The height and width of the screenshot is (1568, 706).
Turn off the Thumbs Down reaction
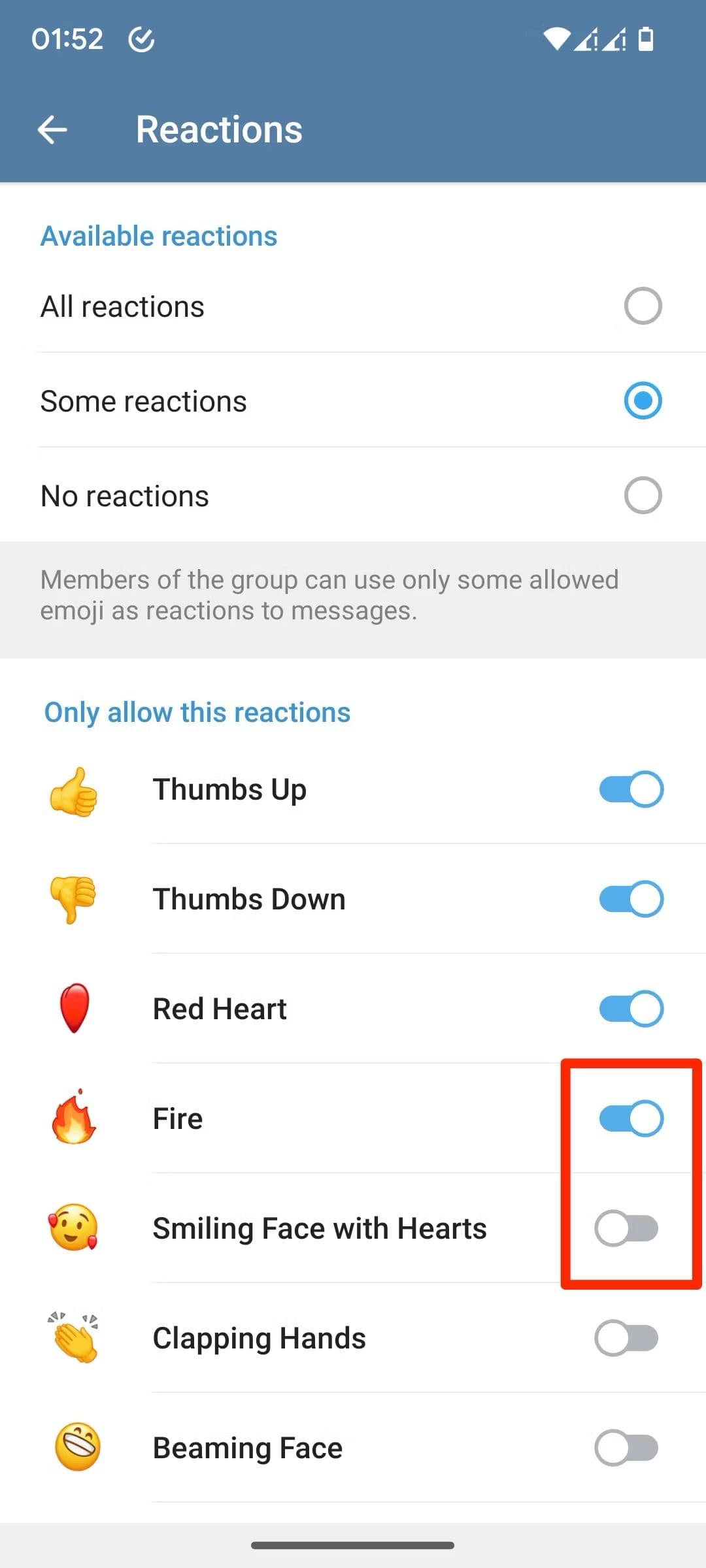(x=630, y=899)
